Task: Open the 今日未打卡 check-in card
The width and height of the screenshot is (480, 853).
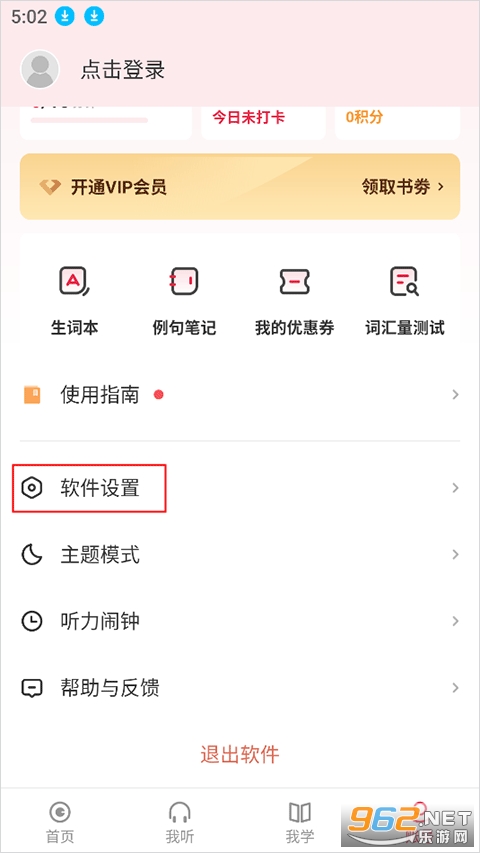Action: (x=263, y=123)
